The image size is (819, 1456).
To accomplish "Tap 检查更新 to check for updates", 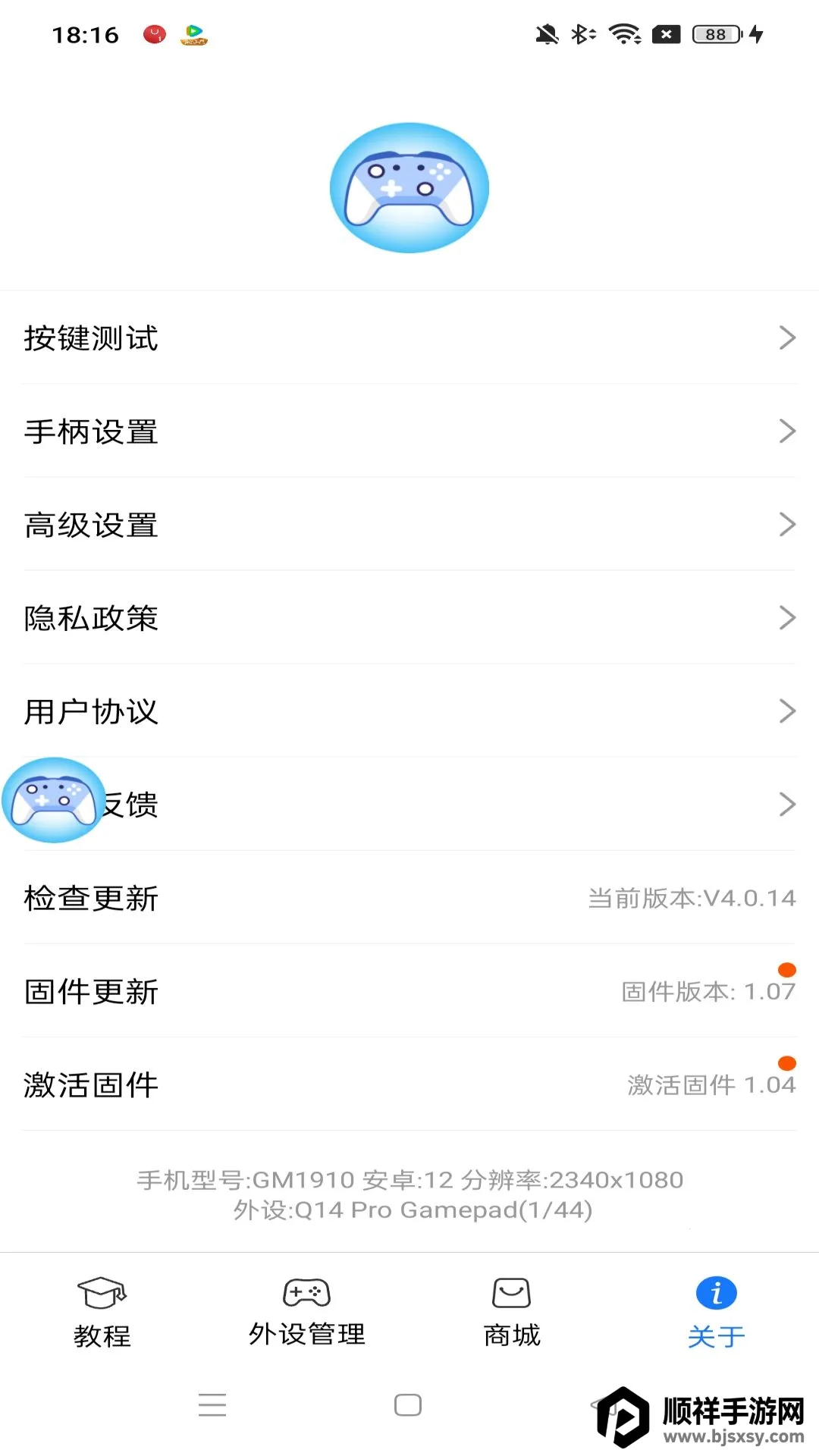I will pyautogui.click(x=409, y=898).
